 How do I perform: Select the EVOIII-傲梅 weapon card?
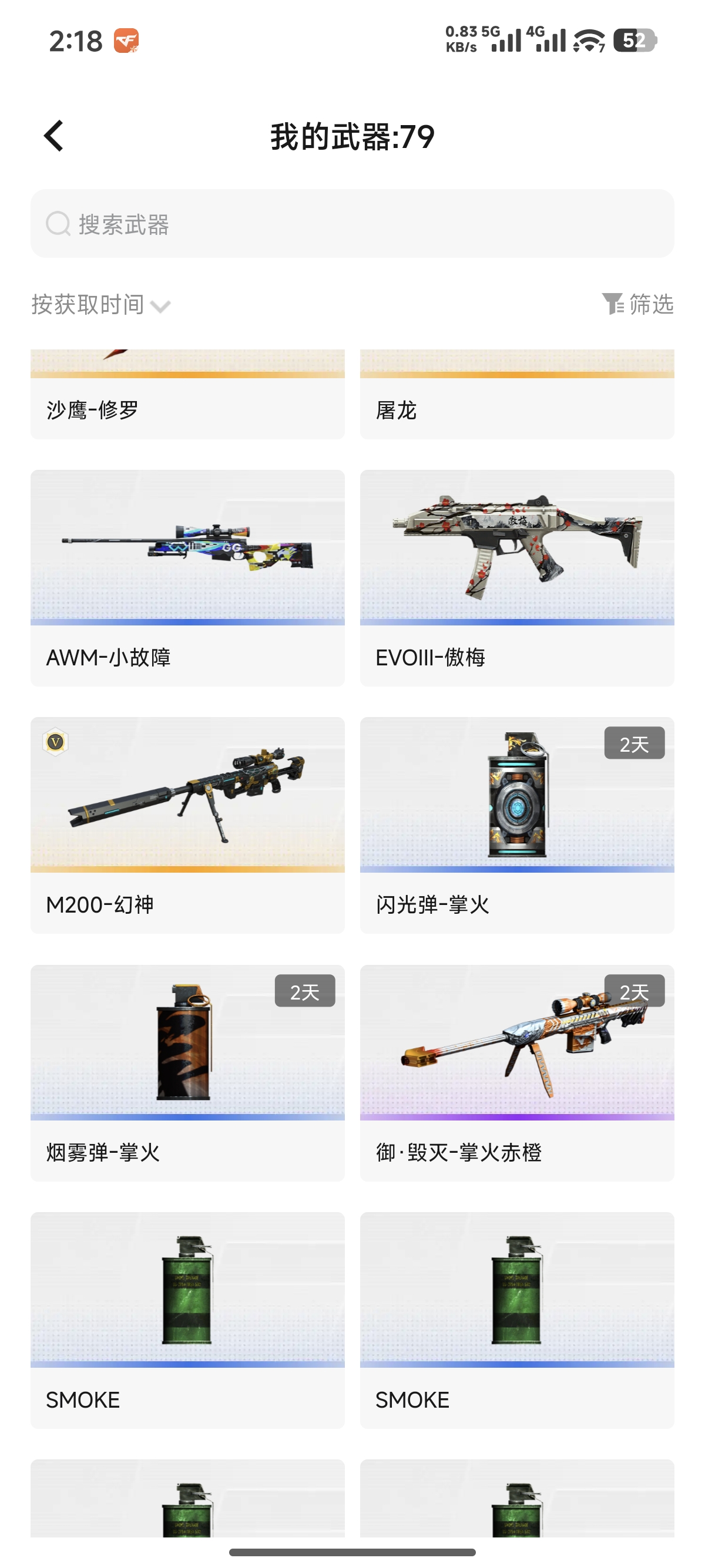click(516, 577)
